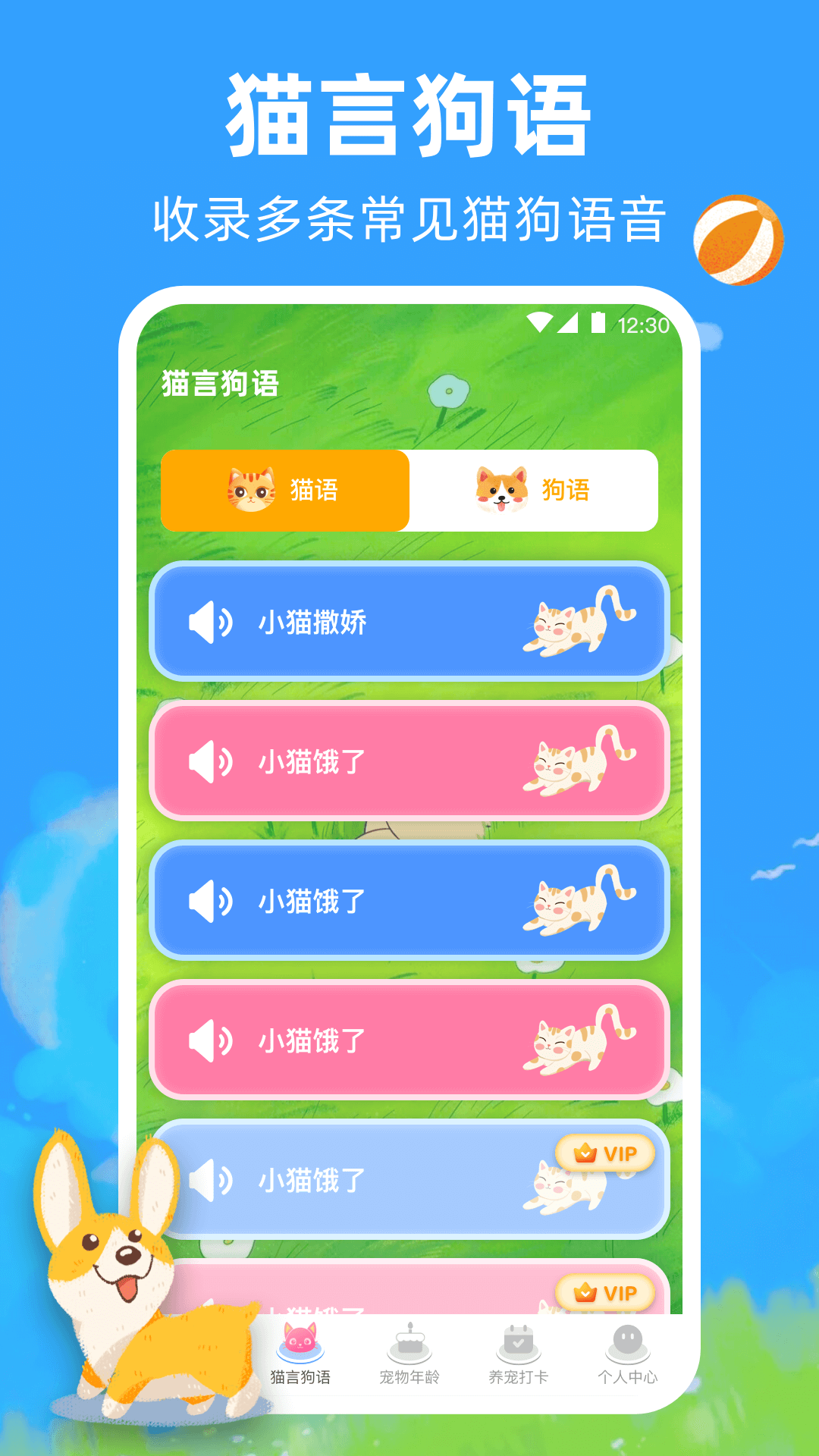This screenshot has width=819, height=1456.
Task: Tap the speaker icon on the pink 小猫饿了 card
Action: pos(211,763)
